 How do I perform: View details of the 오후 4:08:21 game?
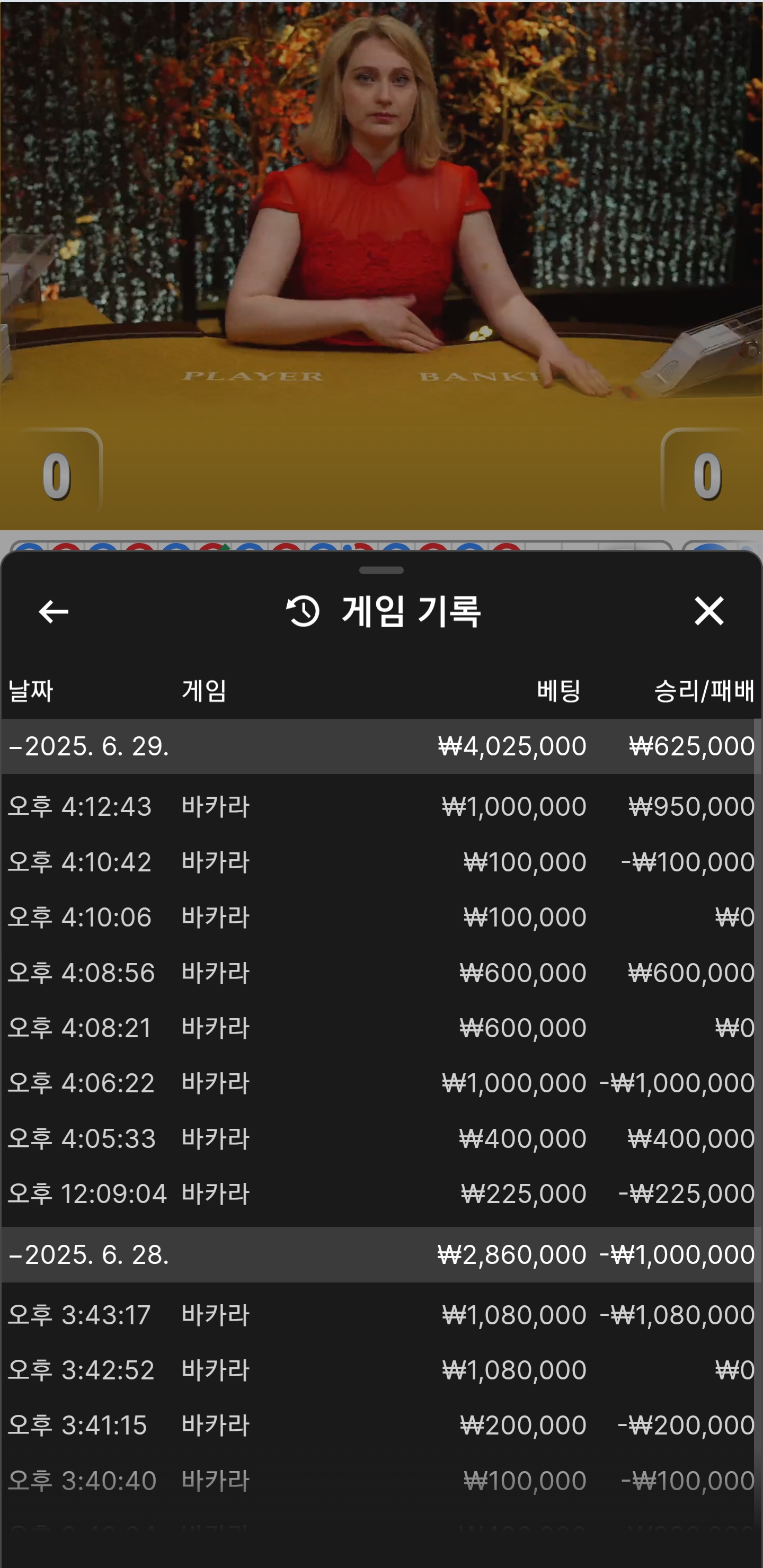(378, 1028)
